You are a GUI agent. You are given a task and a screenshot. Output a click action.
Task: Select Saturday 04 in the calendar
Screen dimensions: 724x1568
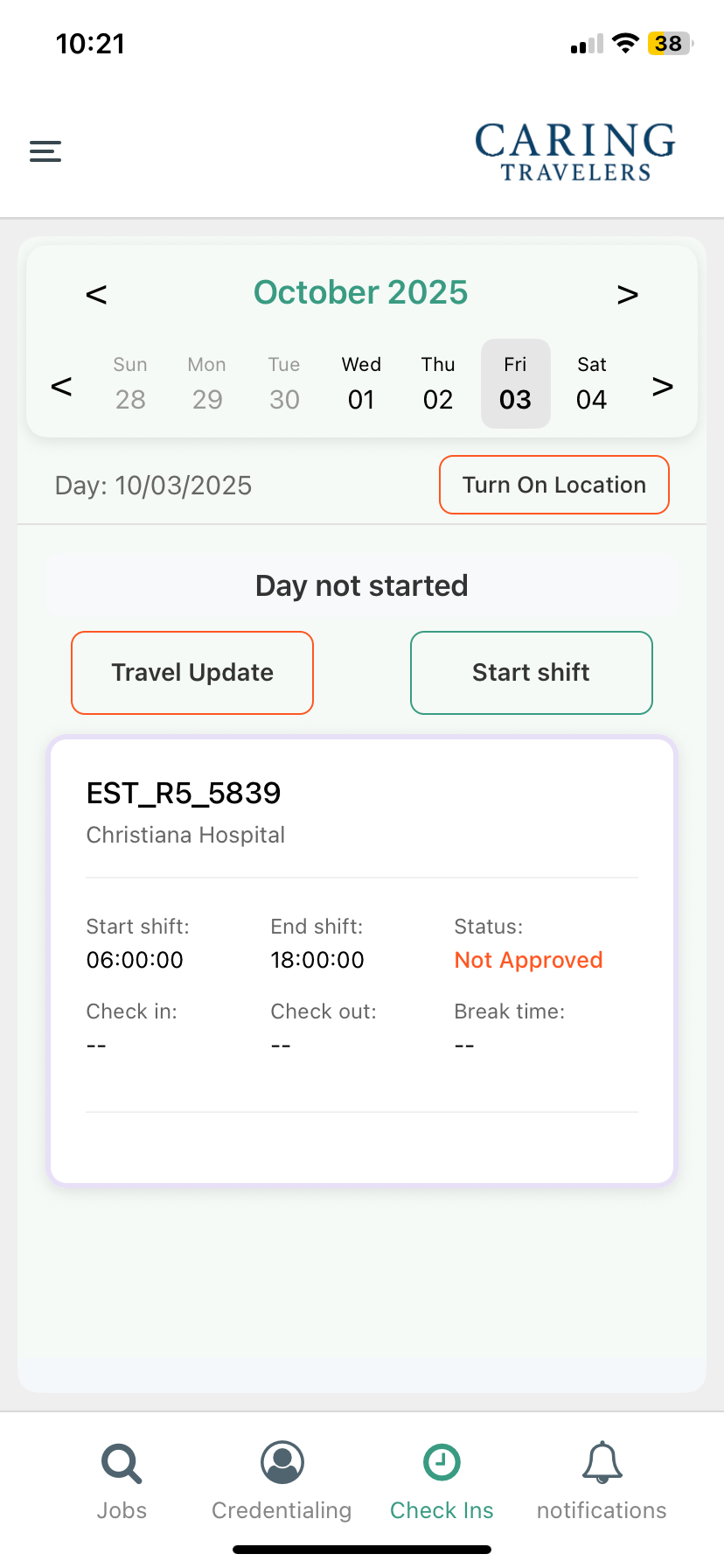tap(592, 383)
